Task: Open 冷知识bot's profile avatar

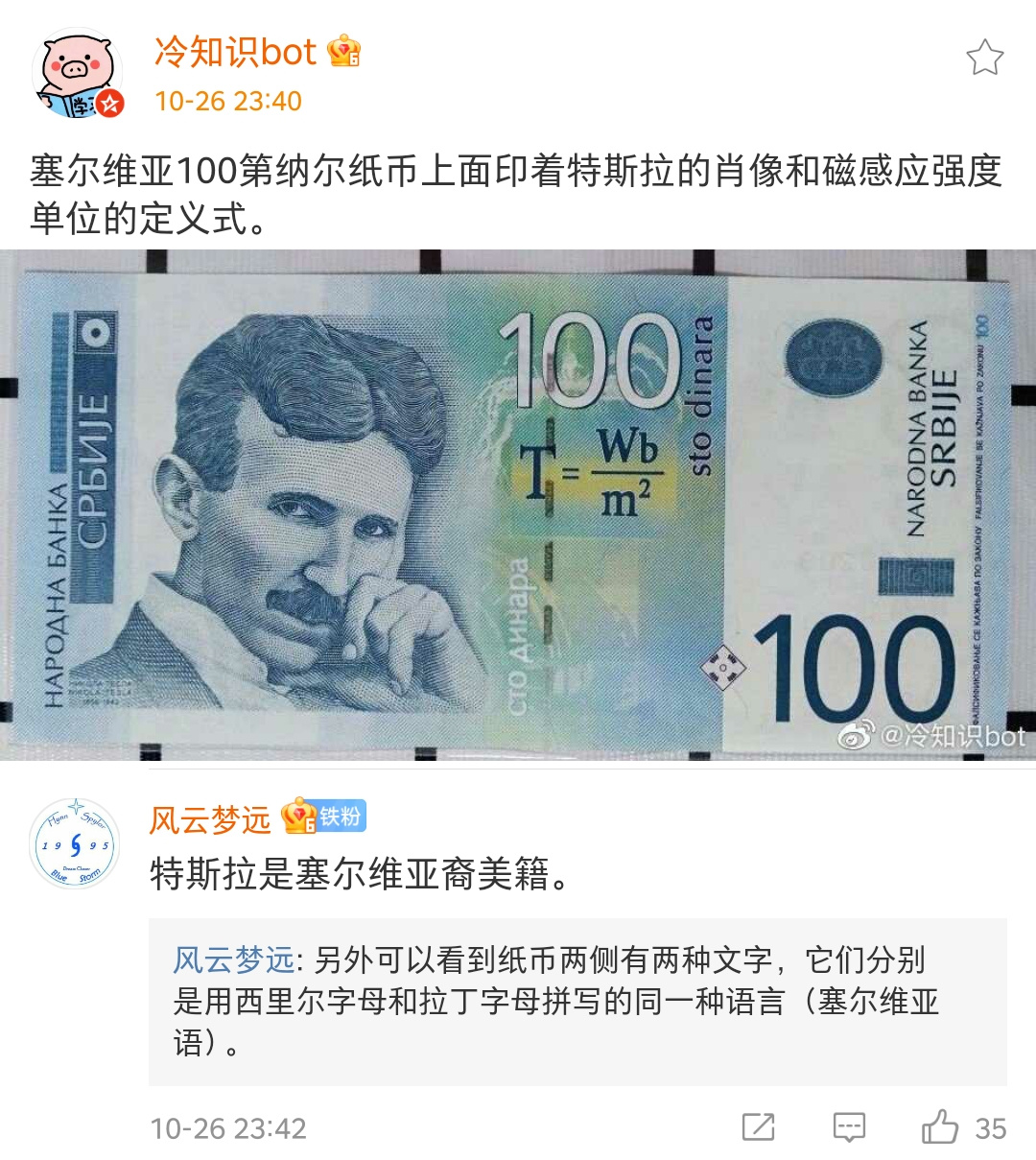Action: 79,77
